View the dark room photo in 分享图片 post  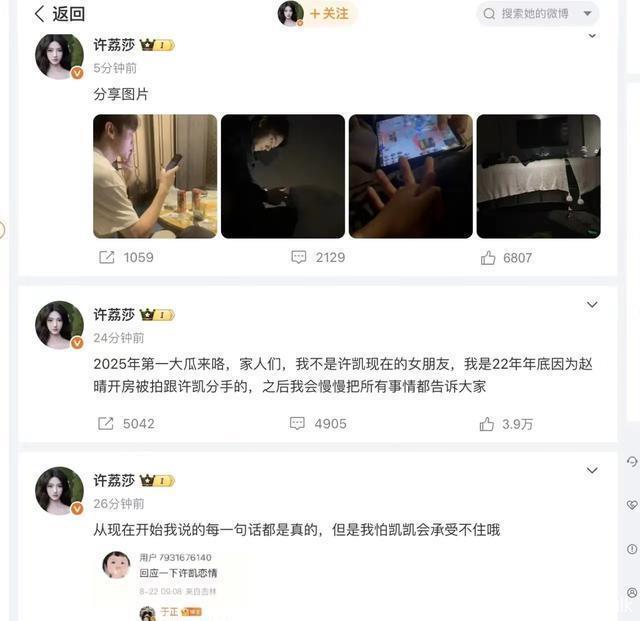(x=538, y=176)
